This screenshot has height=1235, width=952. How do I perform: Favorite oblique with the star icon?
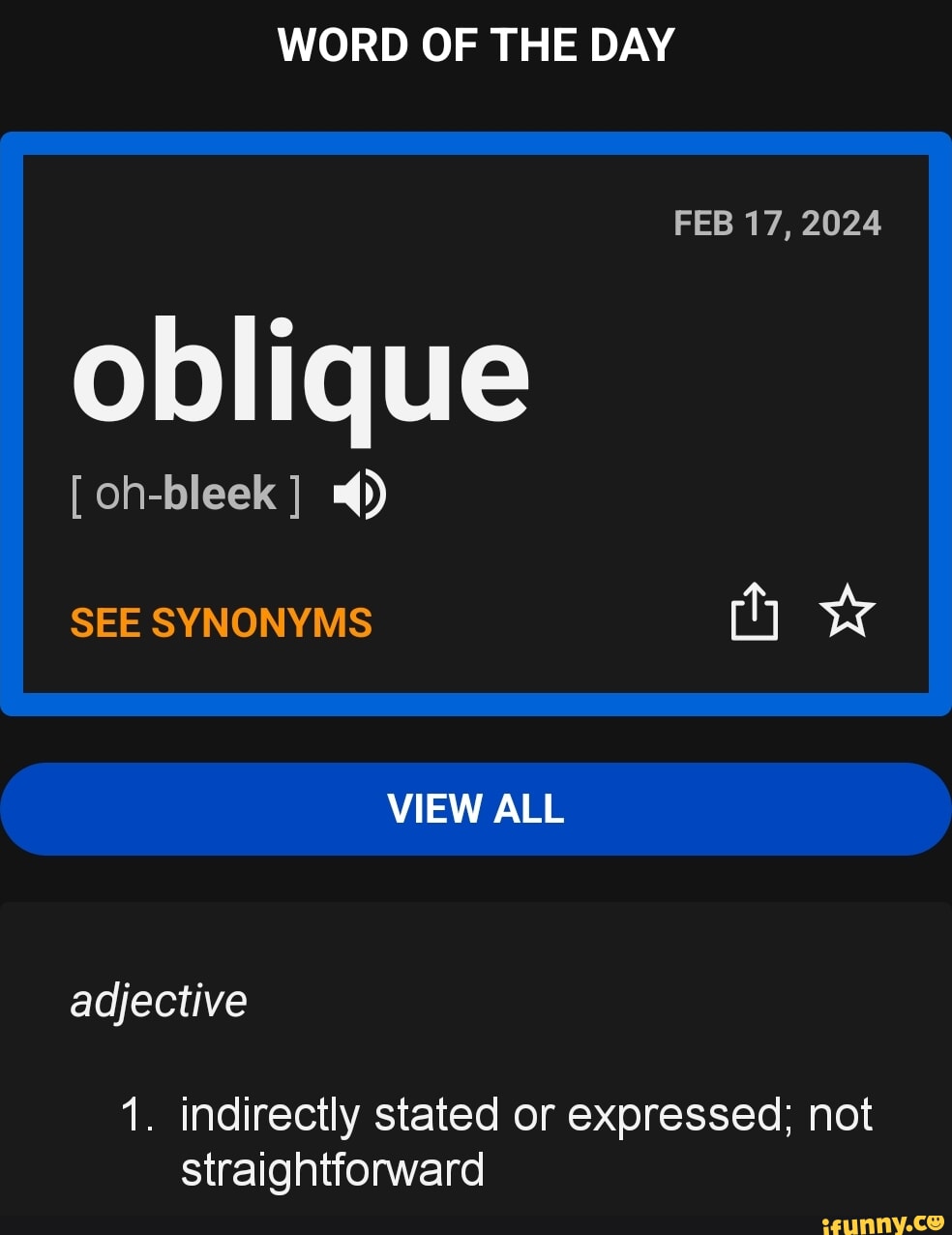point(847,612)
